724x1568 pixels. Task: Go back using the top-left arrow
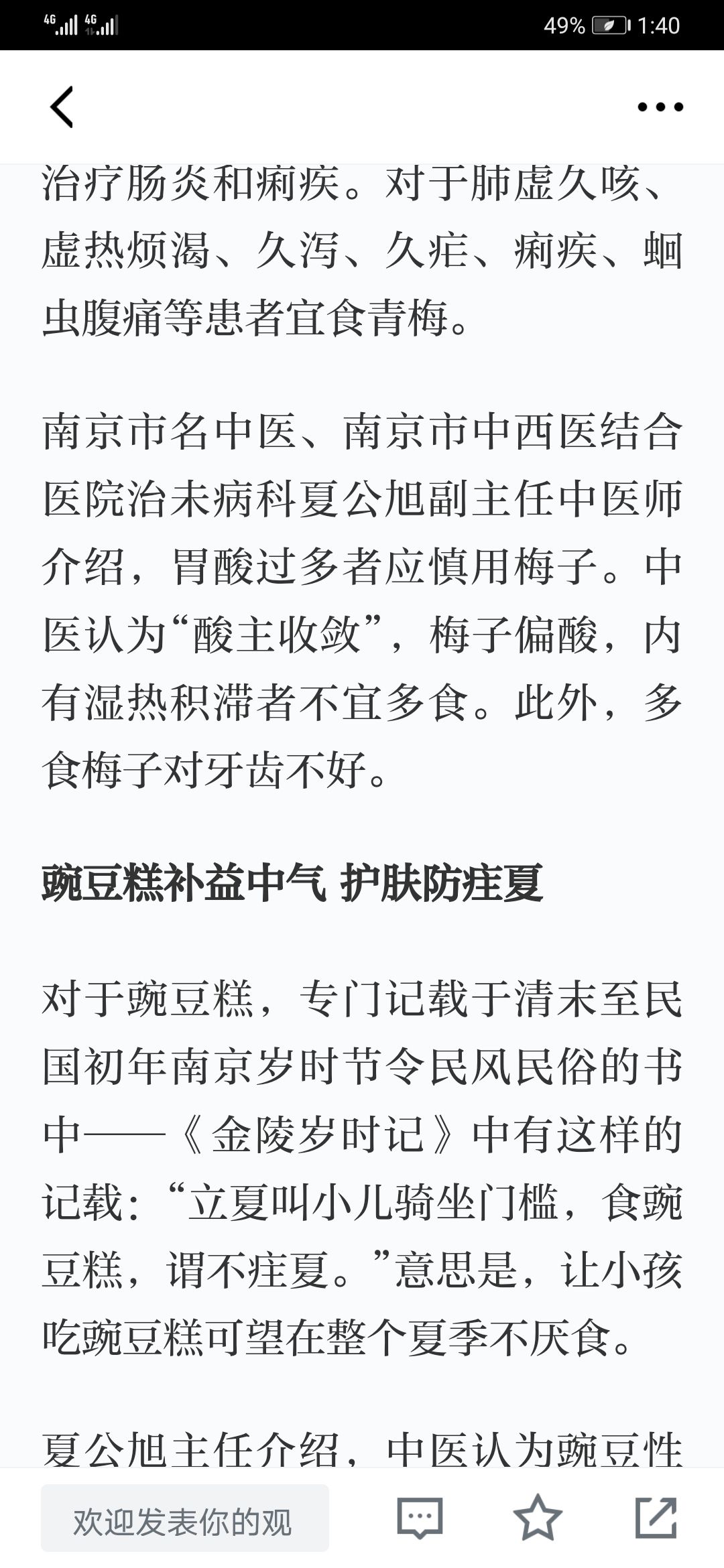pyautogui.click(x=62, y=107)
